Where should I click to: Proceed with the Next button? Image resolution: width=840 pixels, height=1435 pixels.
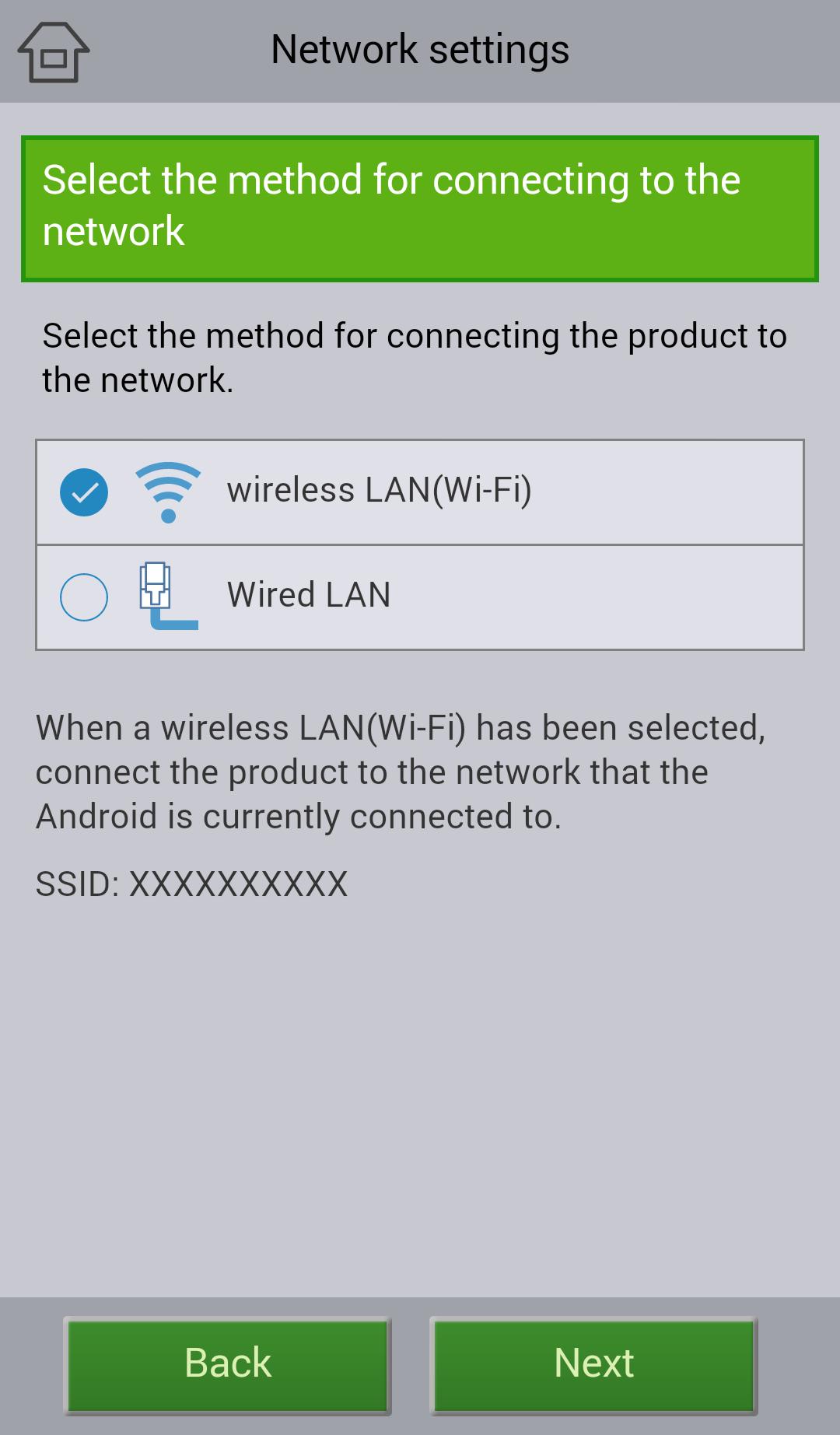point(593,1365)
